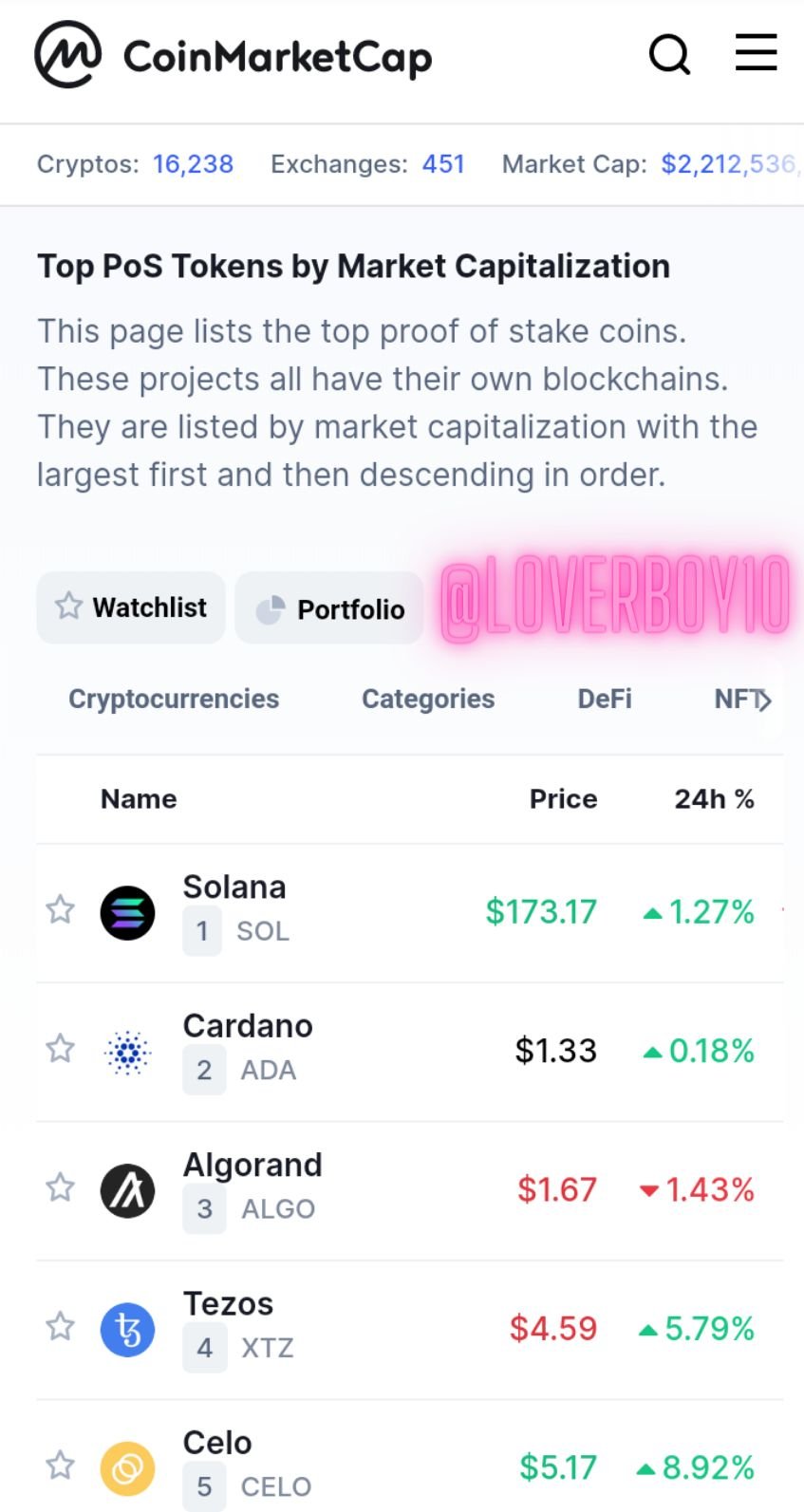
Task: Open the Portfolio button
Action: [x=329, y=608]
